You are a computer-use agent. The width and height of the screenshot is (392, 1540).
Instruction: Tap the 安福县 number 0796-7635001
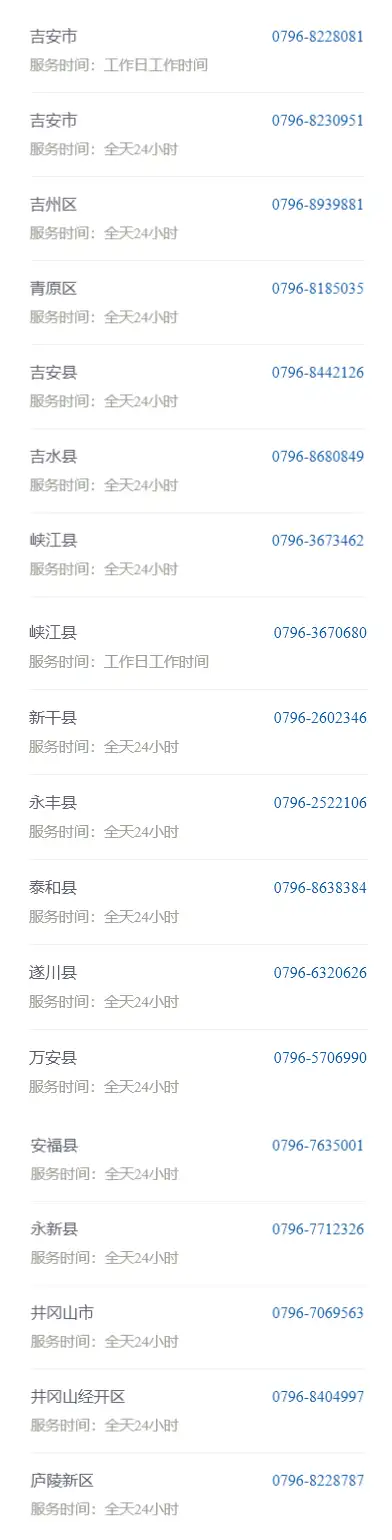[x=318, y=1145]
